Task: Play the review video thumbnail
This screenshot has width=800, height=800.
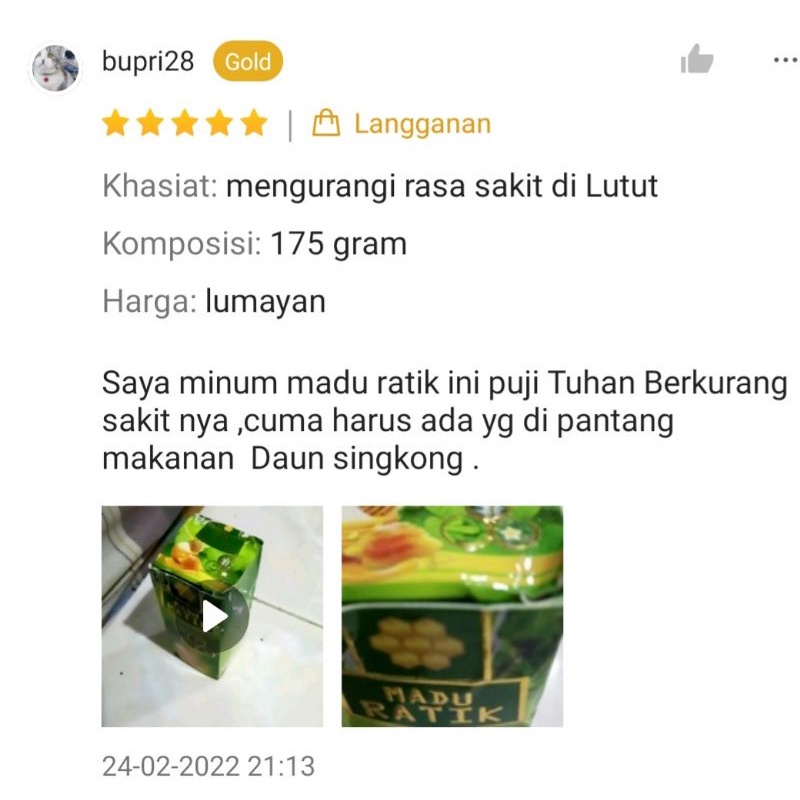Action: [x=213, y=616]
